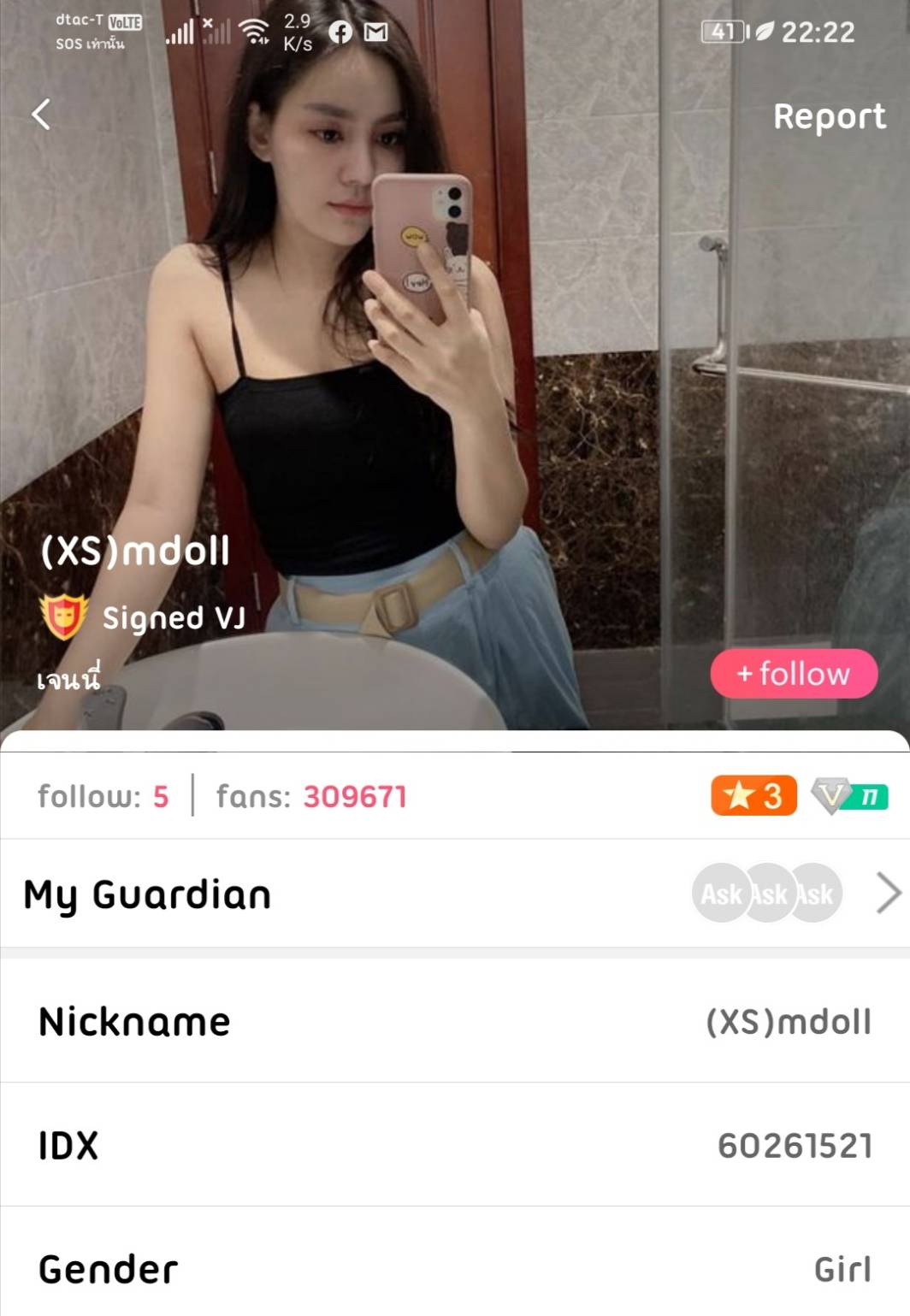View the fans list
The width and height of the screenshot is (910, 1316).
[311, 796]
